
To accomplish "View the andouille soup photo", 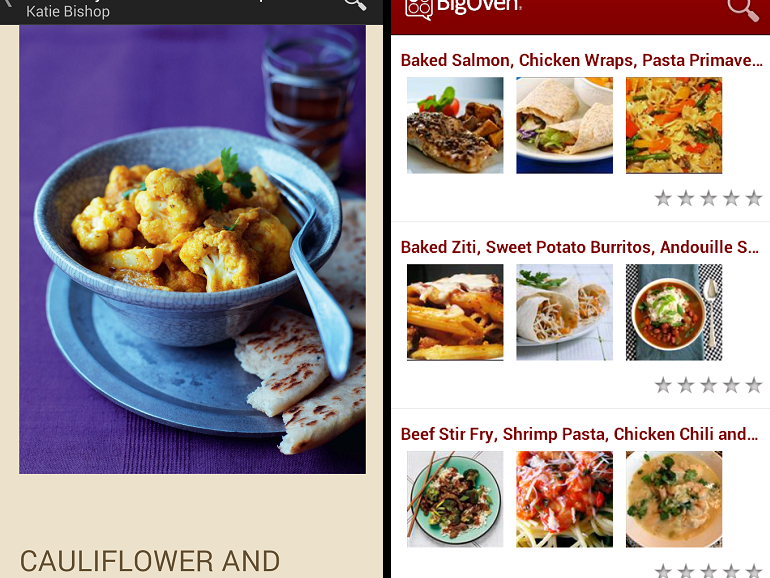I will tap(674, 312).
